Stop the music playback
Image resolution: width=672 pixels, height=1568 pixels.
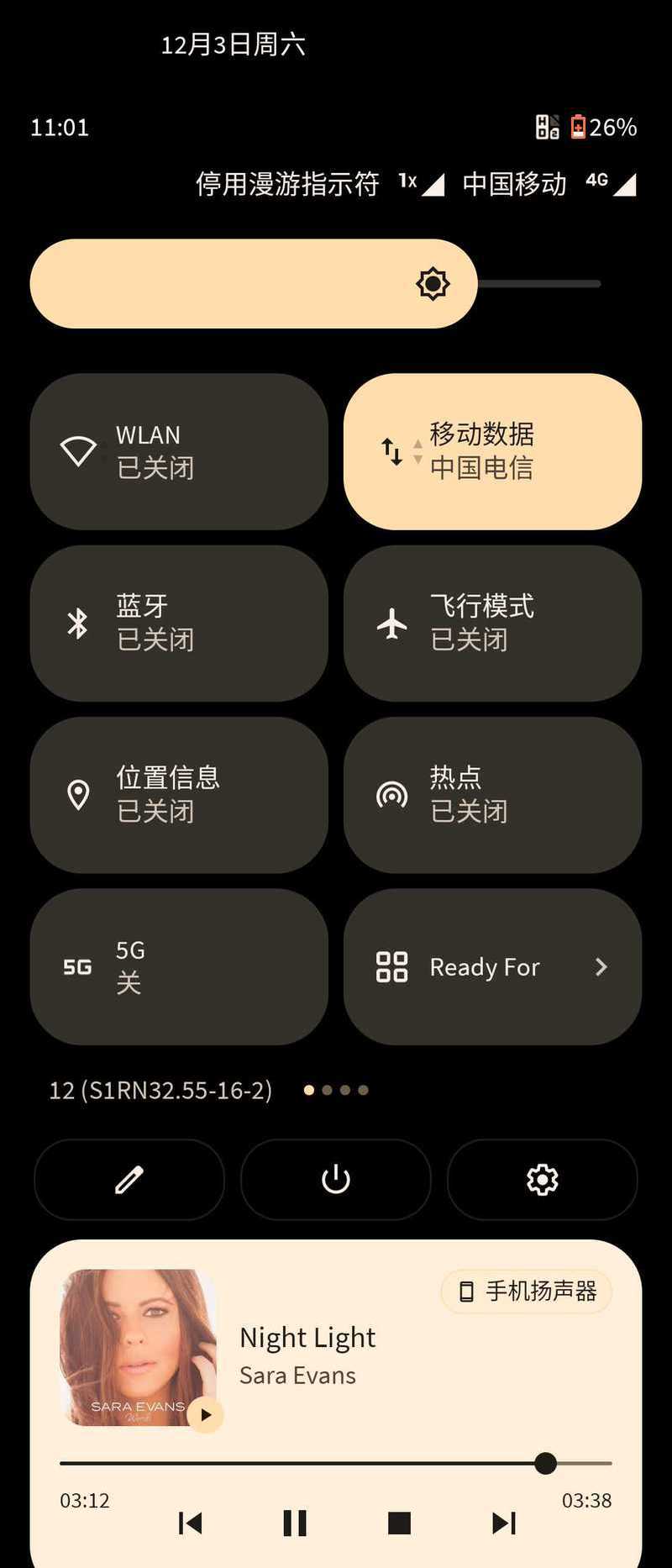coord(399,1523)
